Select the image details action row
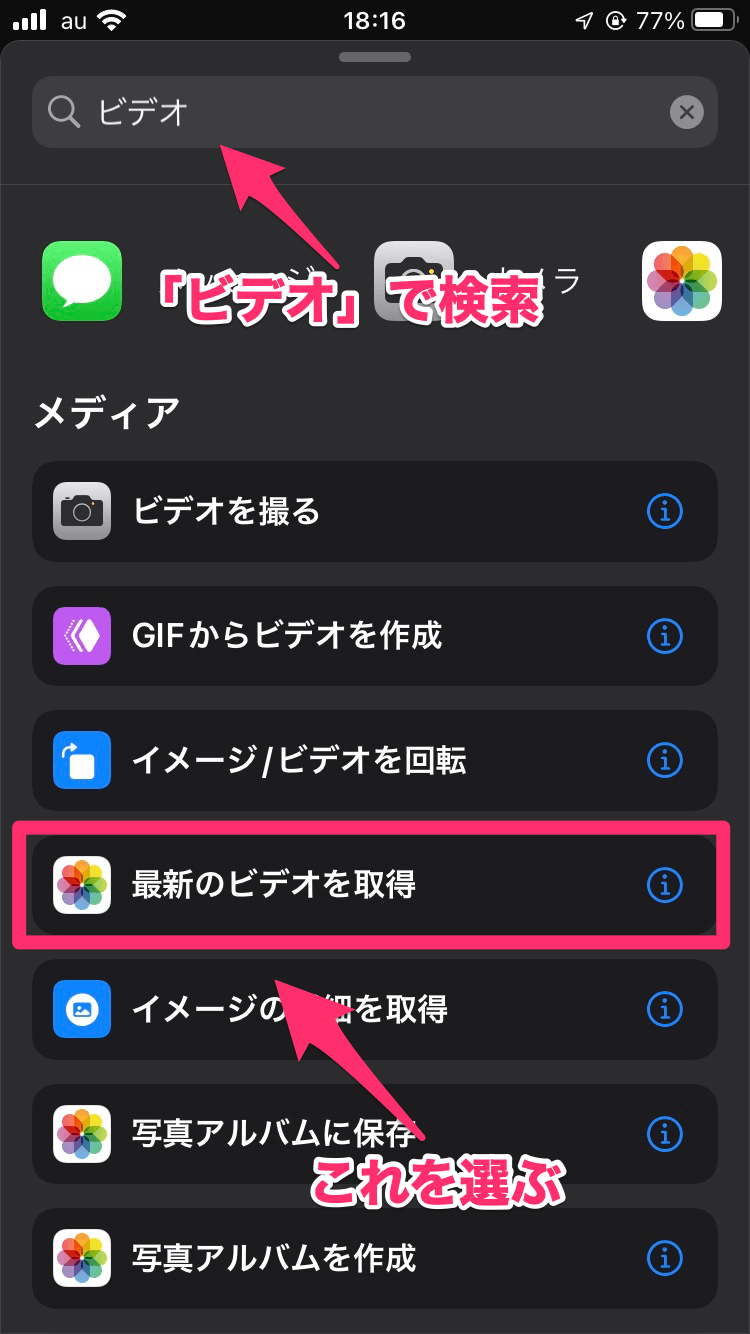This screenshot has width=750, height=1334. pos(330,1010)
